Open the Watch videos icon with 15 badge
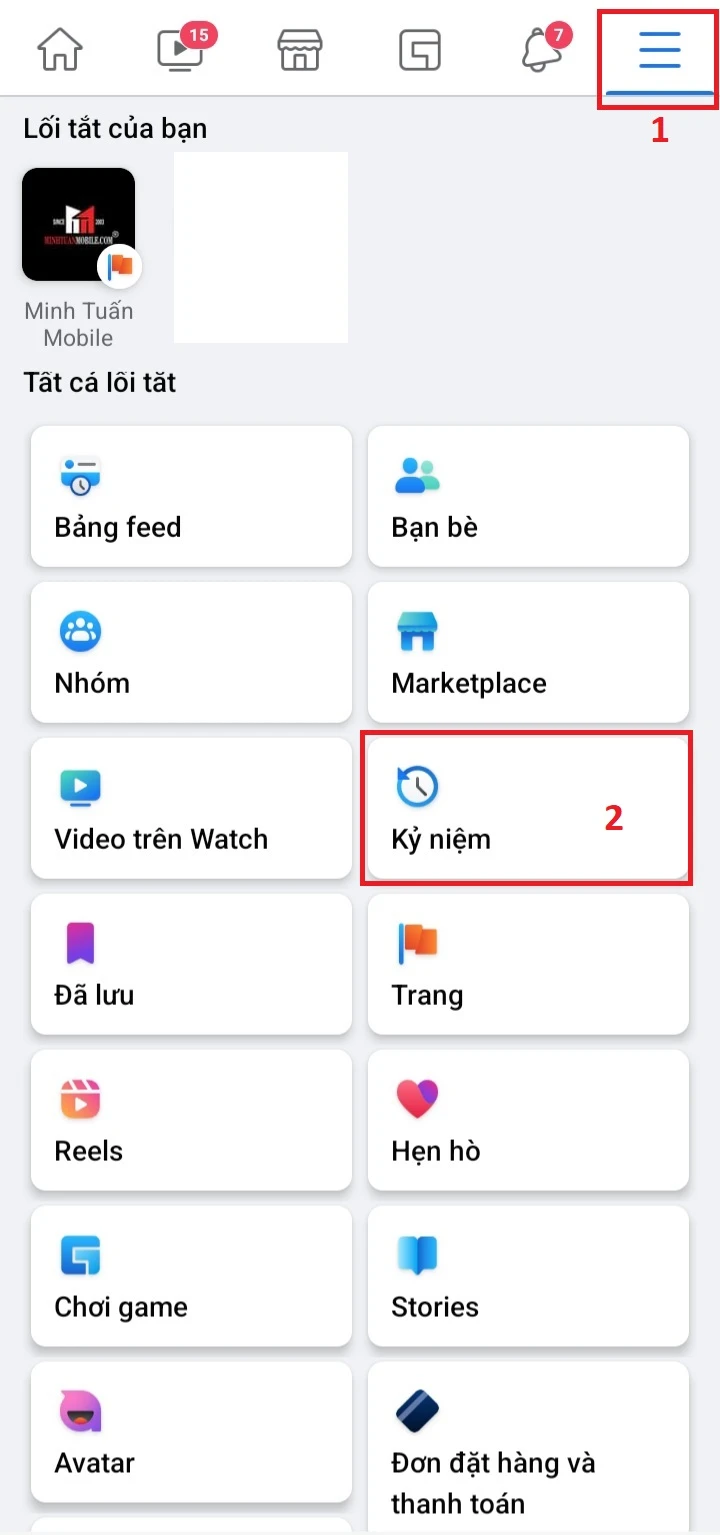The height and width of the screenshot is (1535, 720). [x=178, y=48]
